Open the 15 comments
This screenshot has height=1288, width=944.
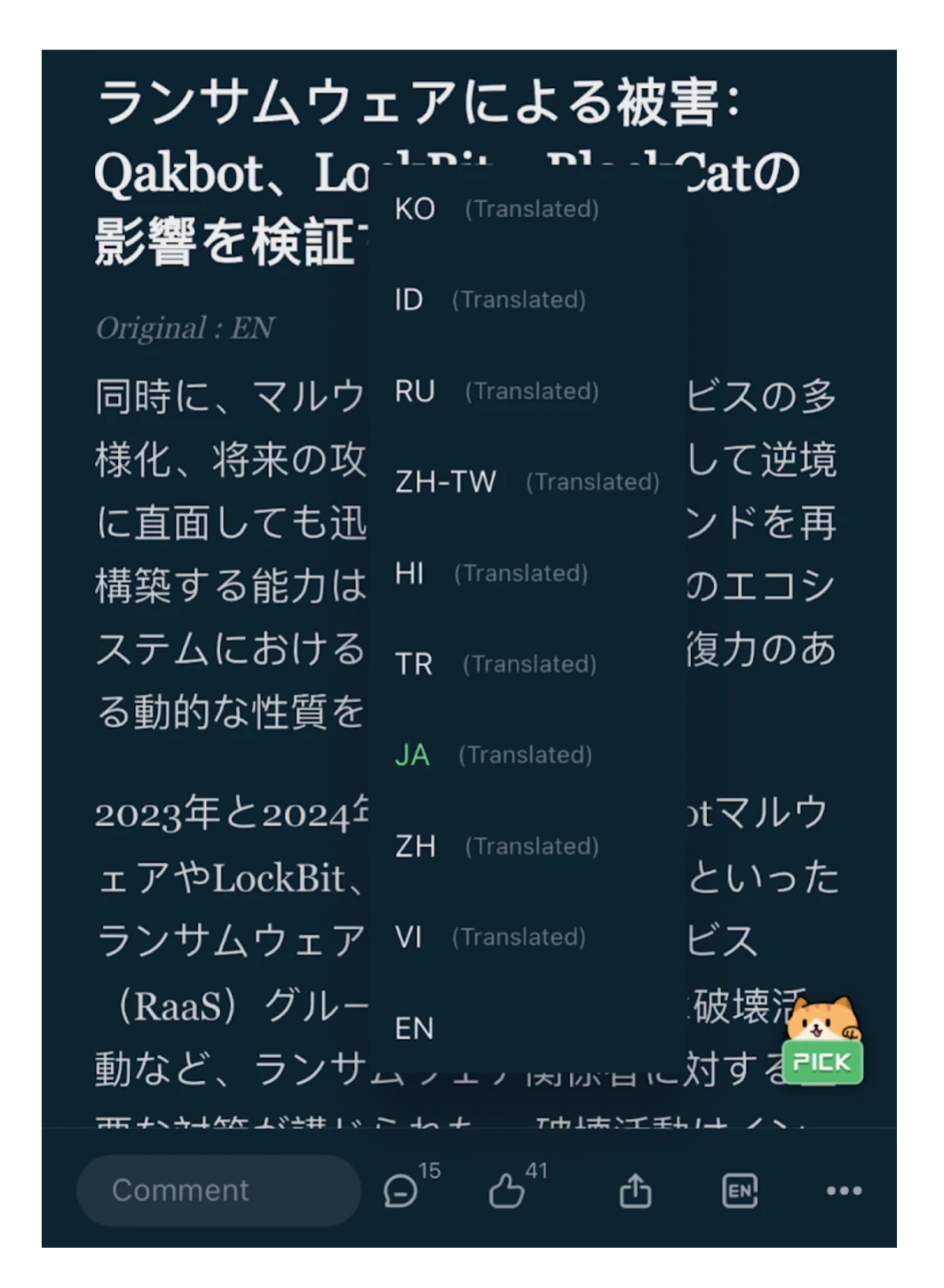pyautogui.click(x=402, y=1191)
